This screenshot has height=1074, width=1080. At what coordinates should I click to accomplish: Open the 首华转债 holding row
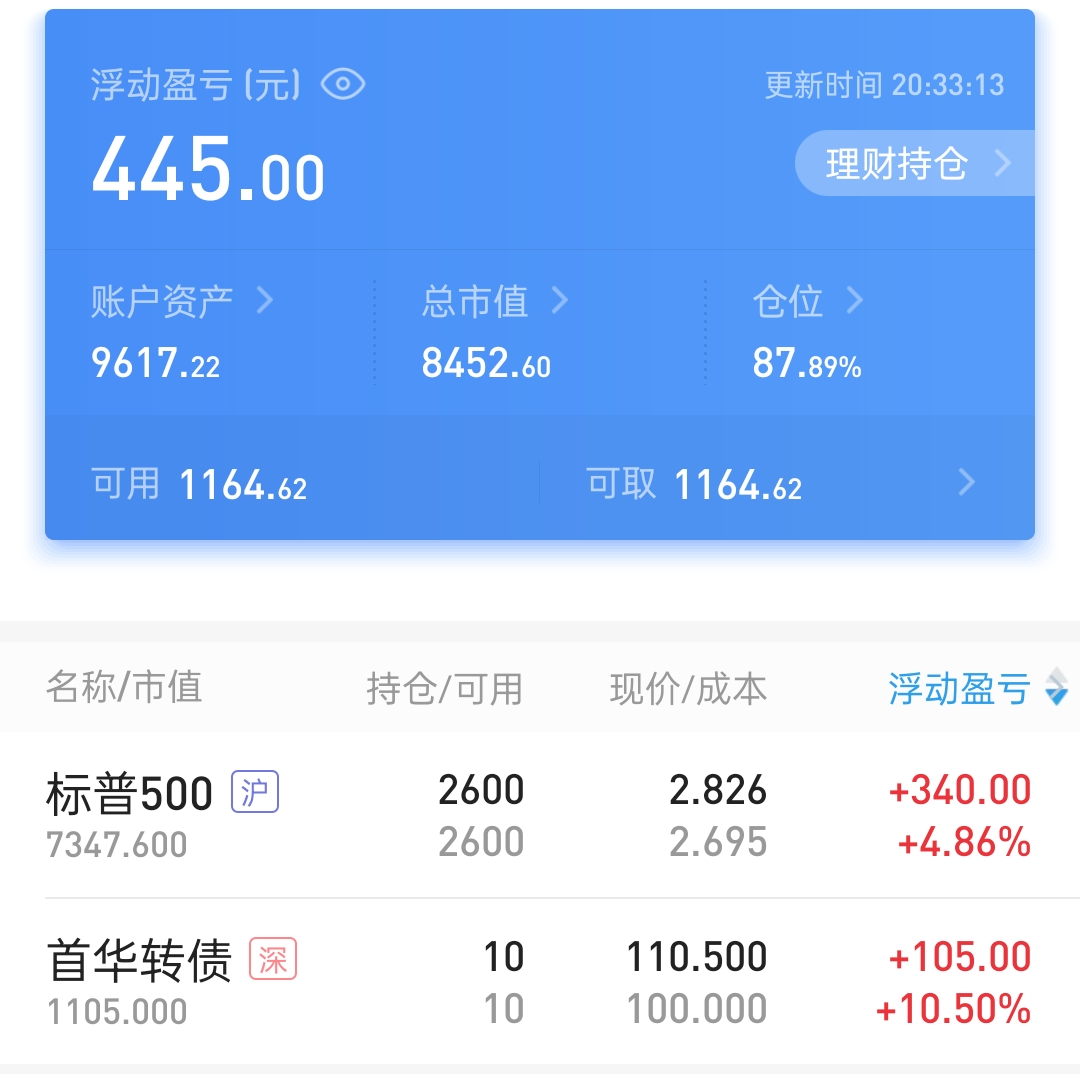click(540, 982)
